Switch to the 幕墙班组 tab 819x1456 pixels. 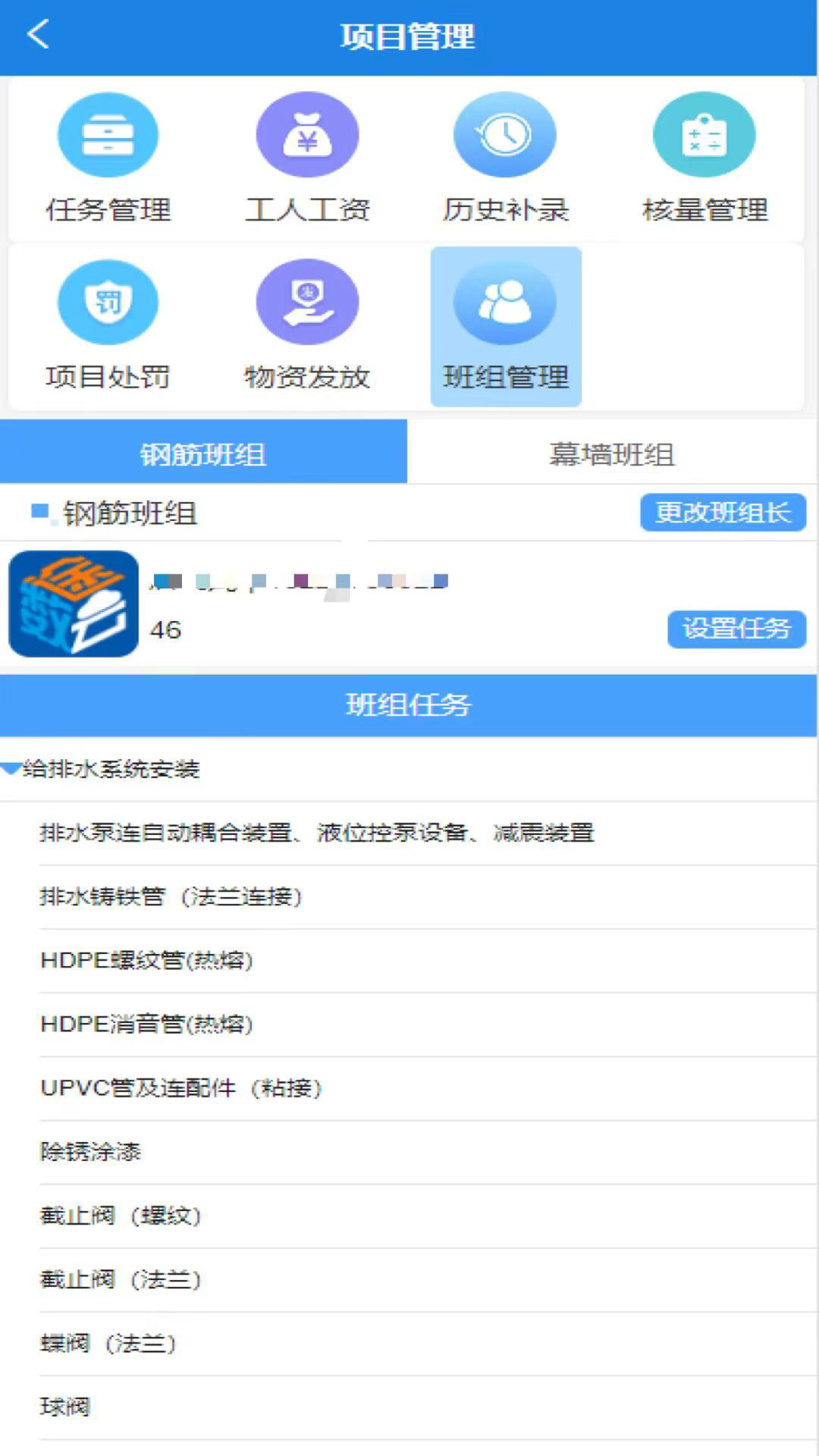611,454
